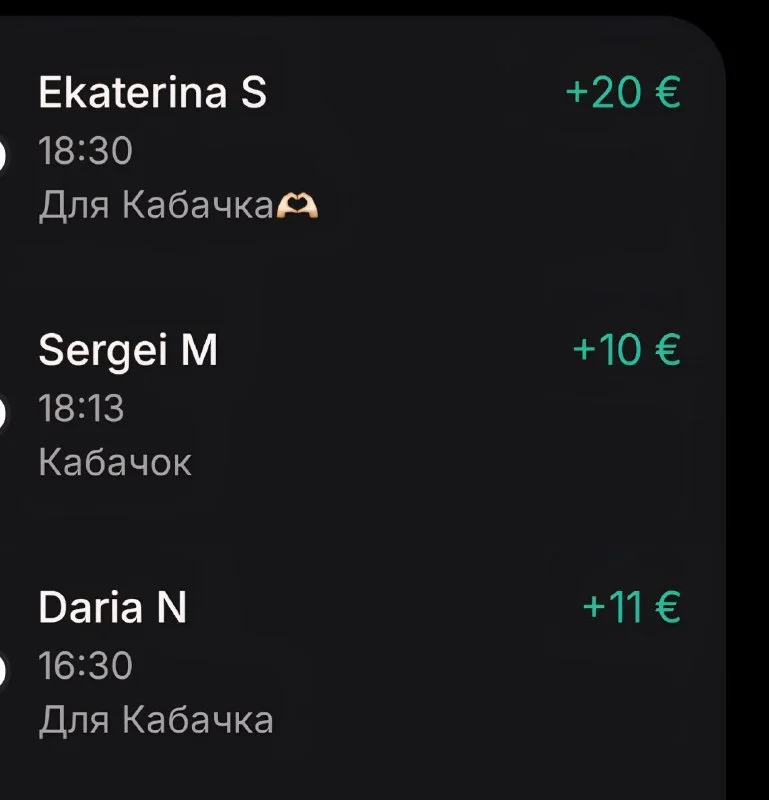View the Sergei M +10 € transfer
769x800 pixels.
coord(360,405)
